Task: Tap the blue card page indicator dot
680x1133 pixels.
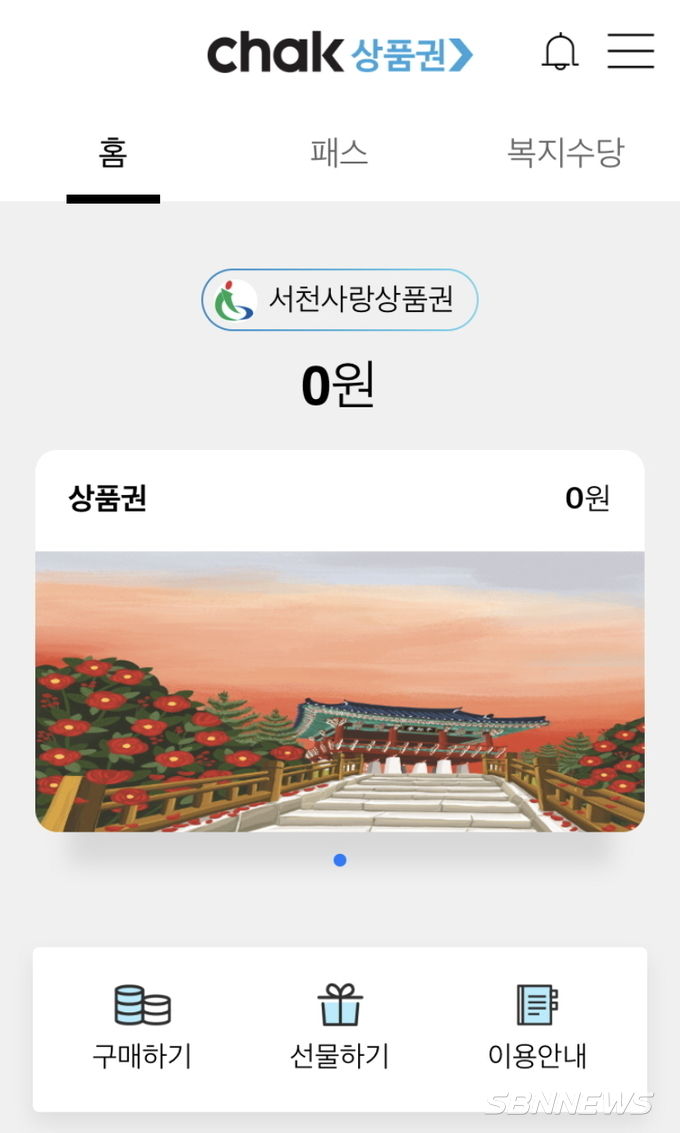Action: tap(340, 860)
